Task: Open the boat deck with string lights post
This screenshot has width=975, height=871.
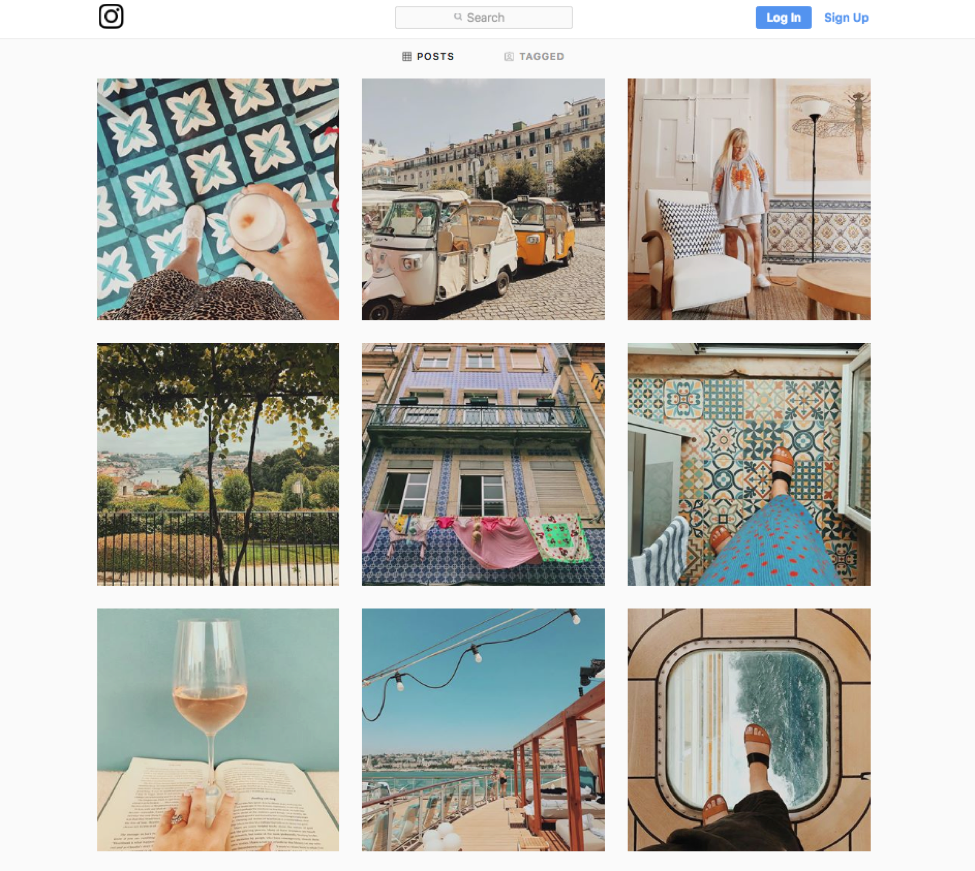Action: pyautogui.click(x=483, y=730)
